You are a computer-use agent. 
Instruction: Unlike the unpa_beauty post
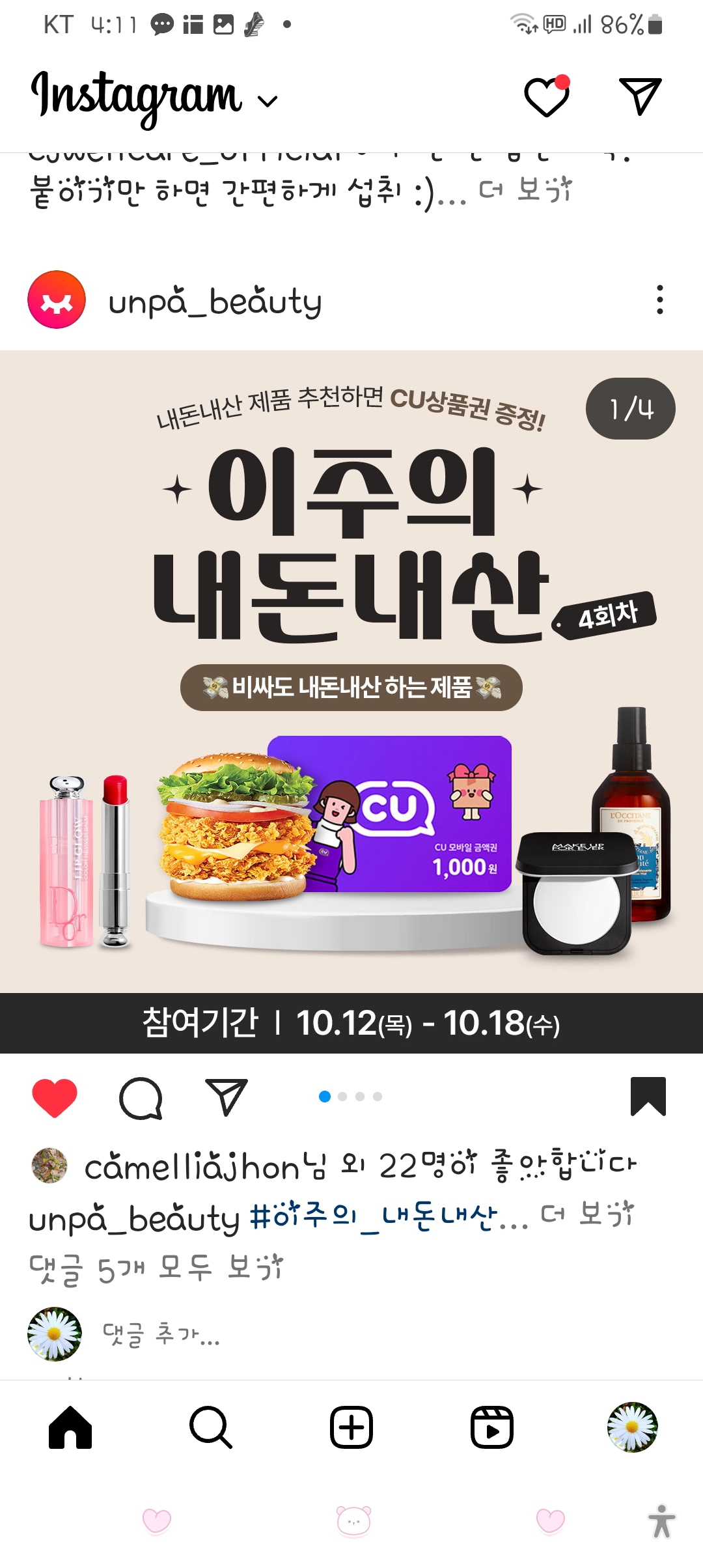pyautogui.click(x=55, y=1098)
